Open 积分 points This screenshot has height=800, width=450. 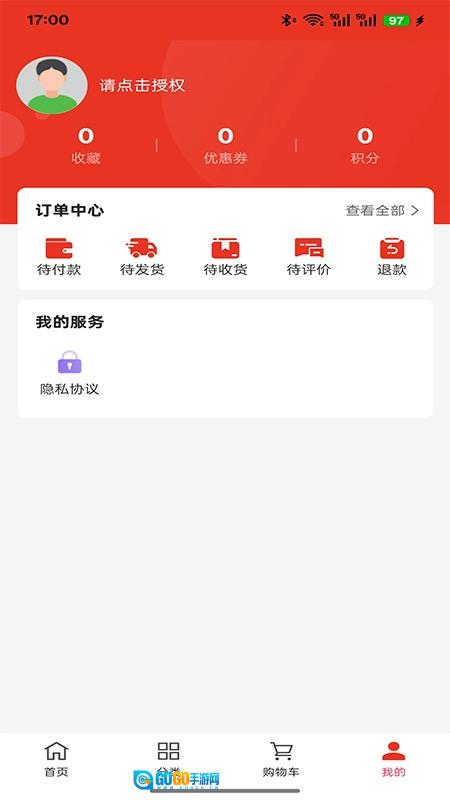point(365,146)
